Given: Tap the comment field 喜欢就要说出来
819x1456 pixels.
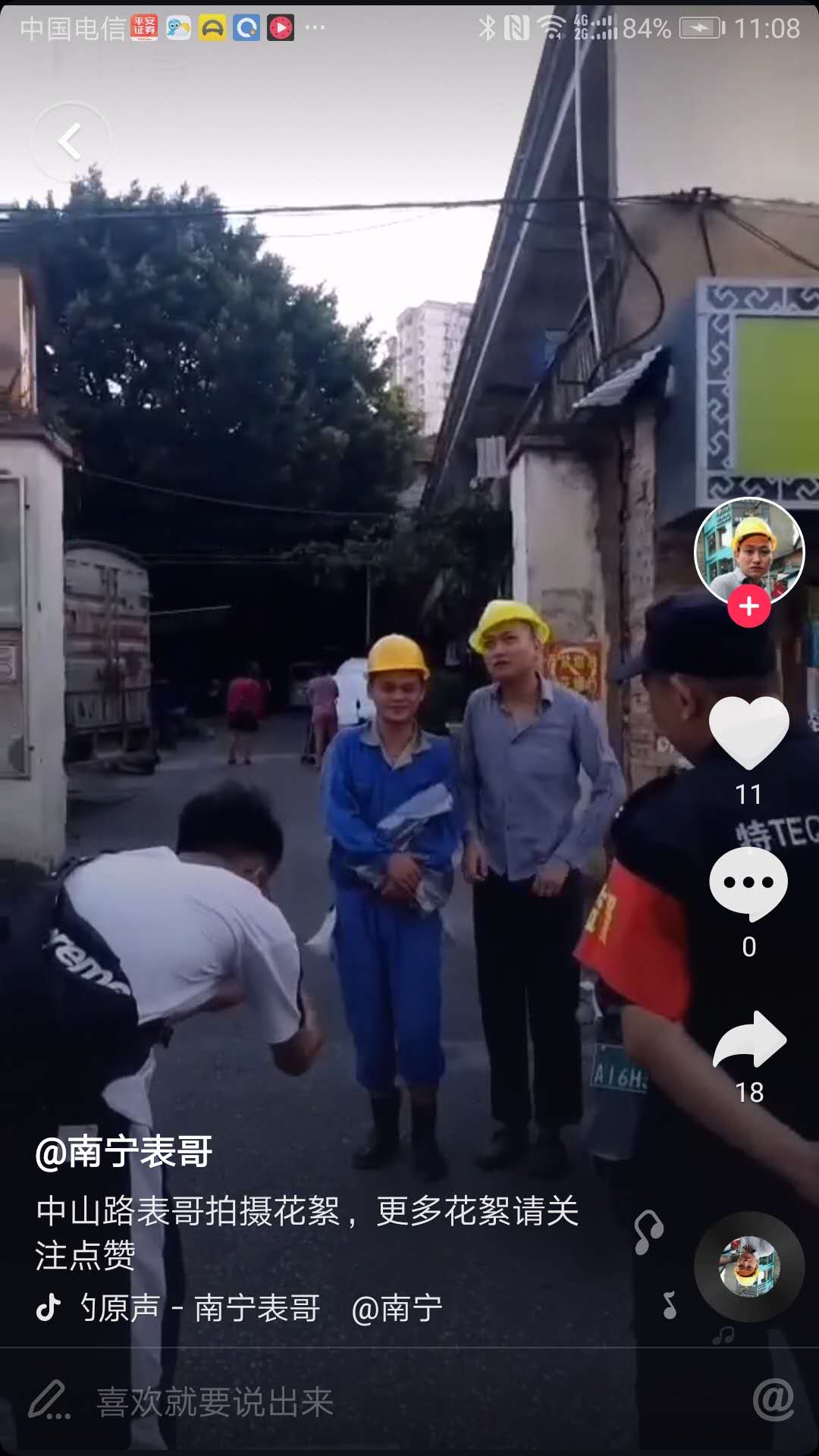Looking at the screenshot, I should click(x=215, y=1402).
